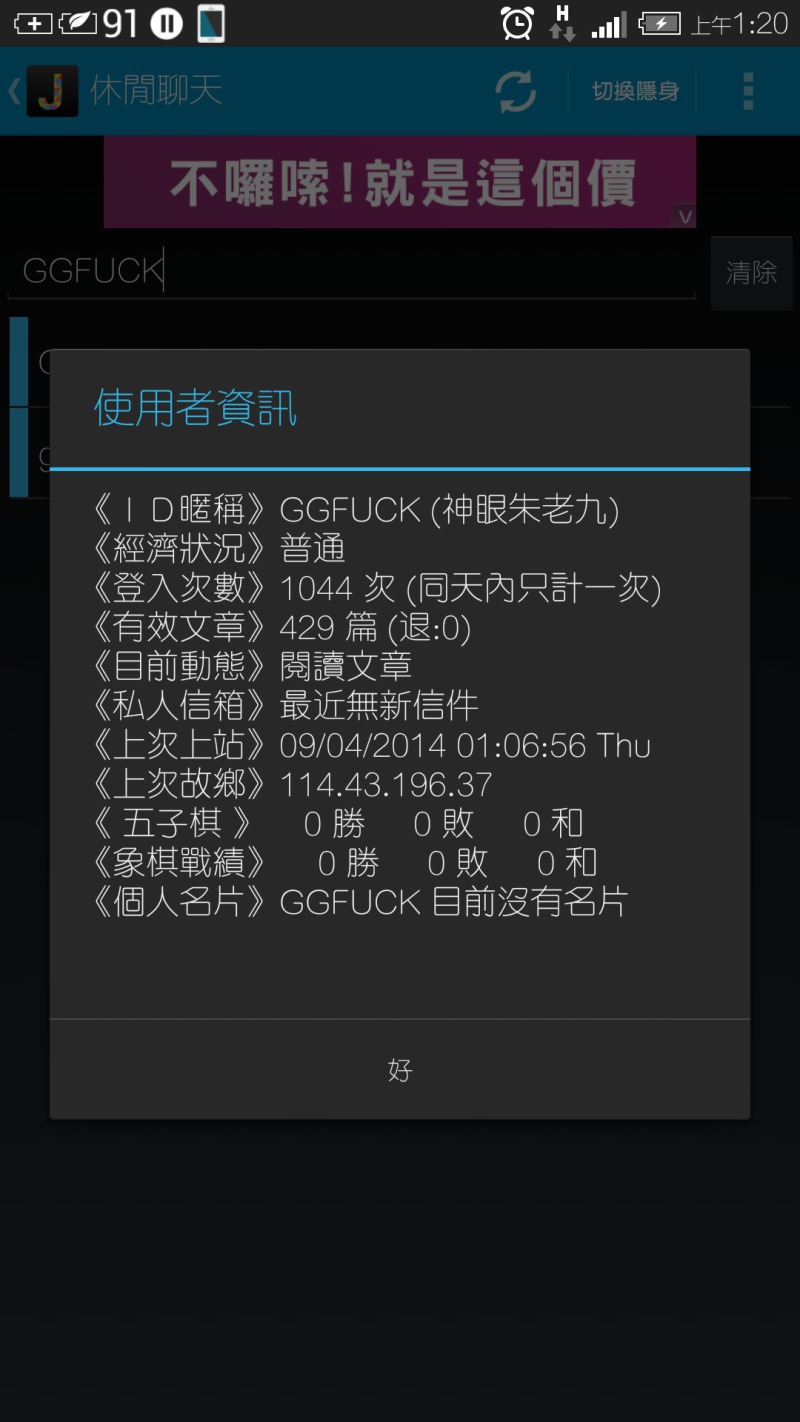Focus the GGFUCK search field
Screen dimensions: 800x1422
click(x=352, y=270)
